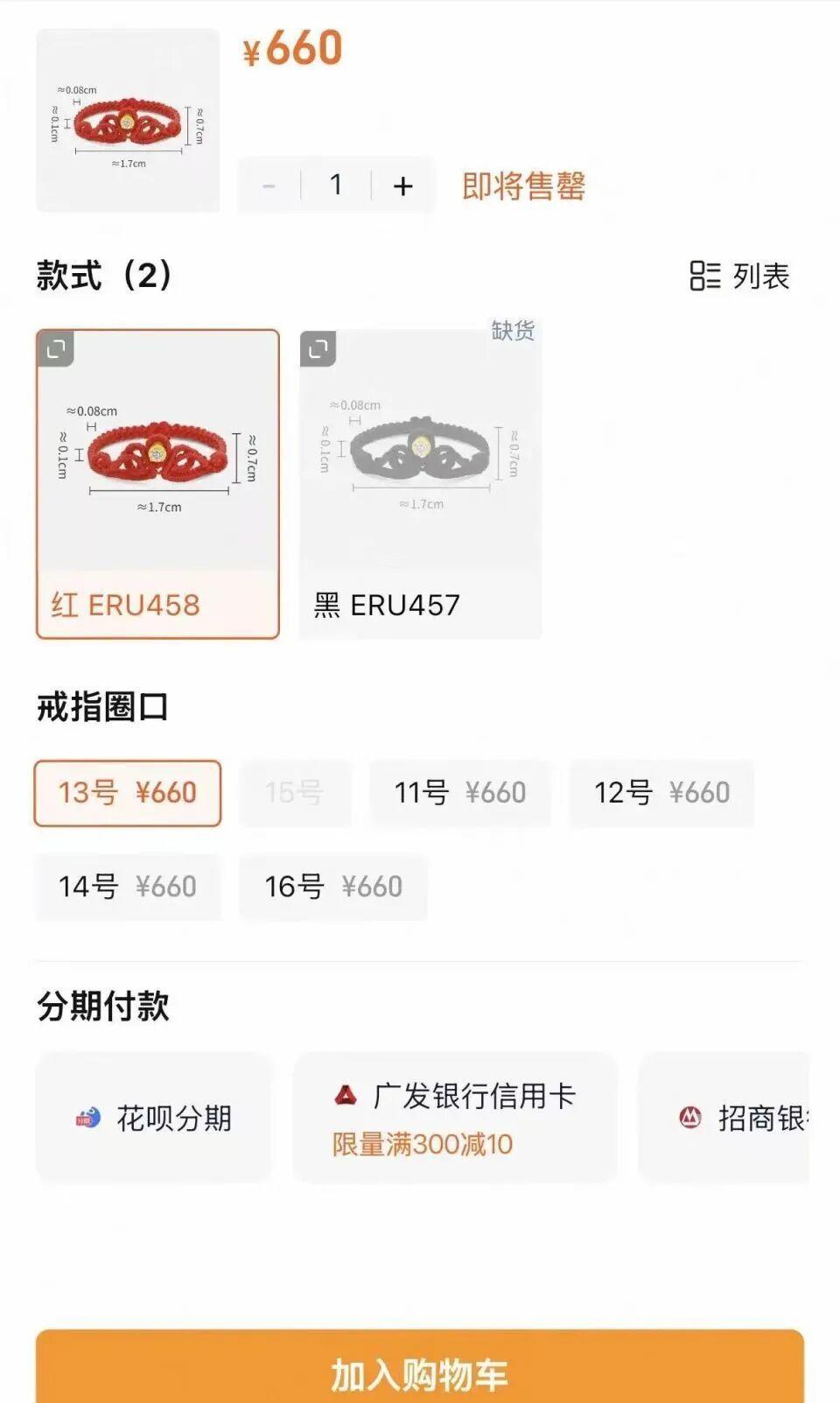Select ring size 16号
840x1403 pixels.
(x=332, y=887)
